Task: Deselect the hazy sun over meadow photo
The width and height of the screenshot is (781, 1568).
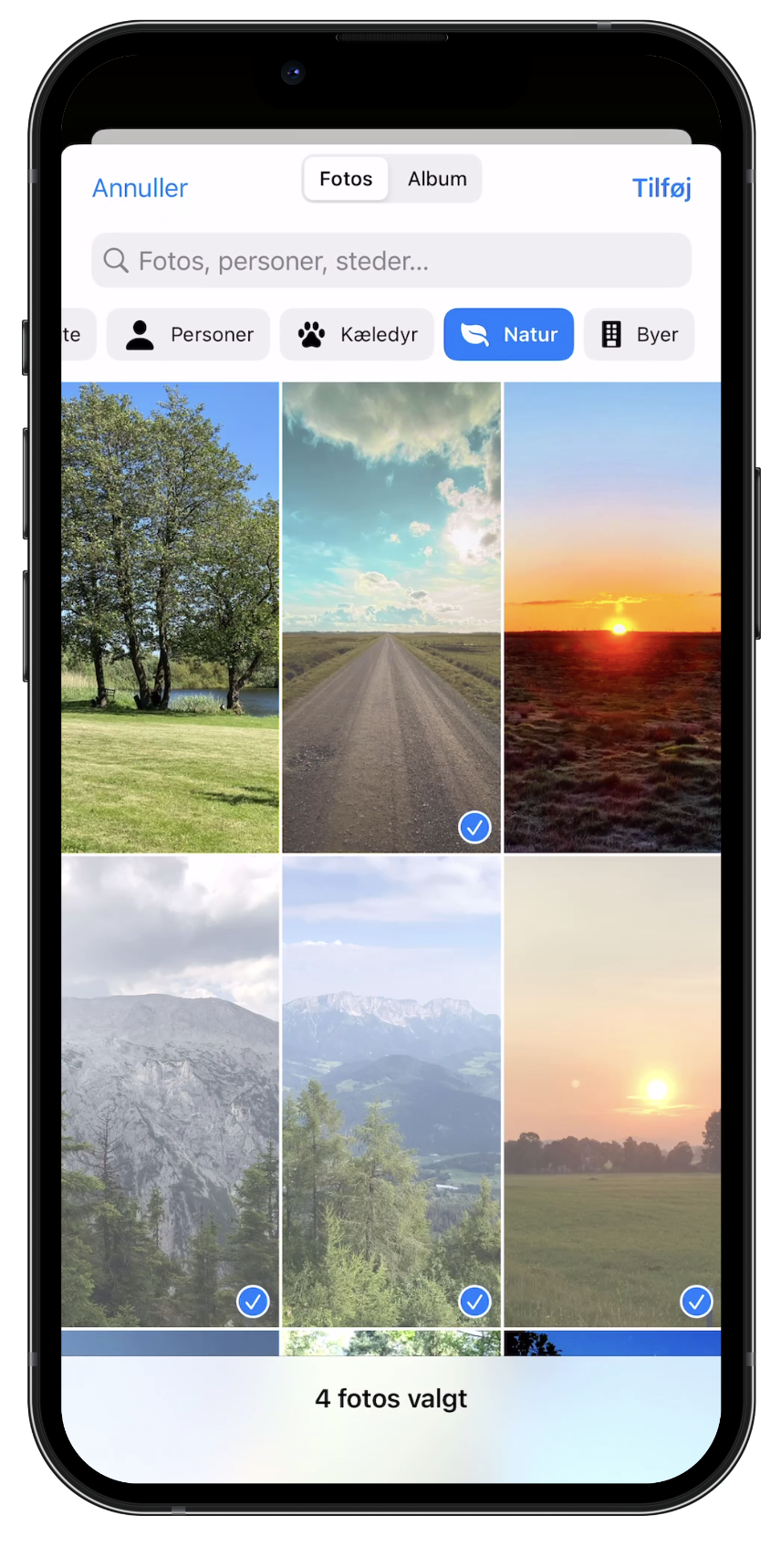Action: coord(612,1091)
